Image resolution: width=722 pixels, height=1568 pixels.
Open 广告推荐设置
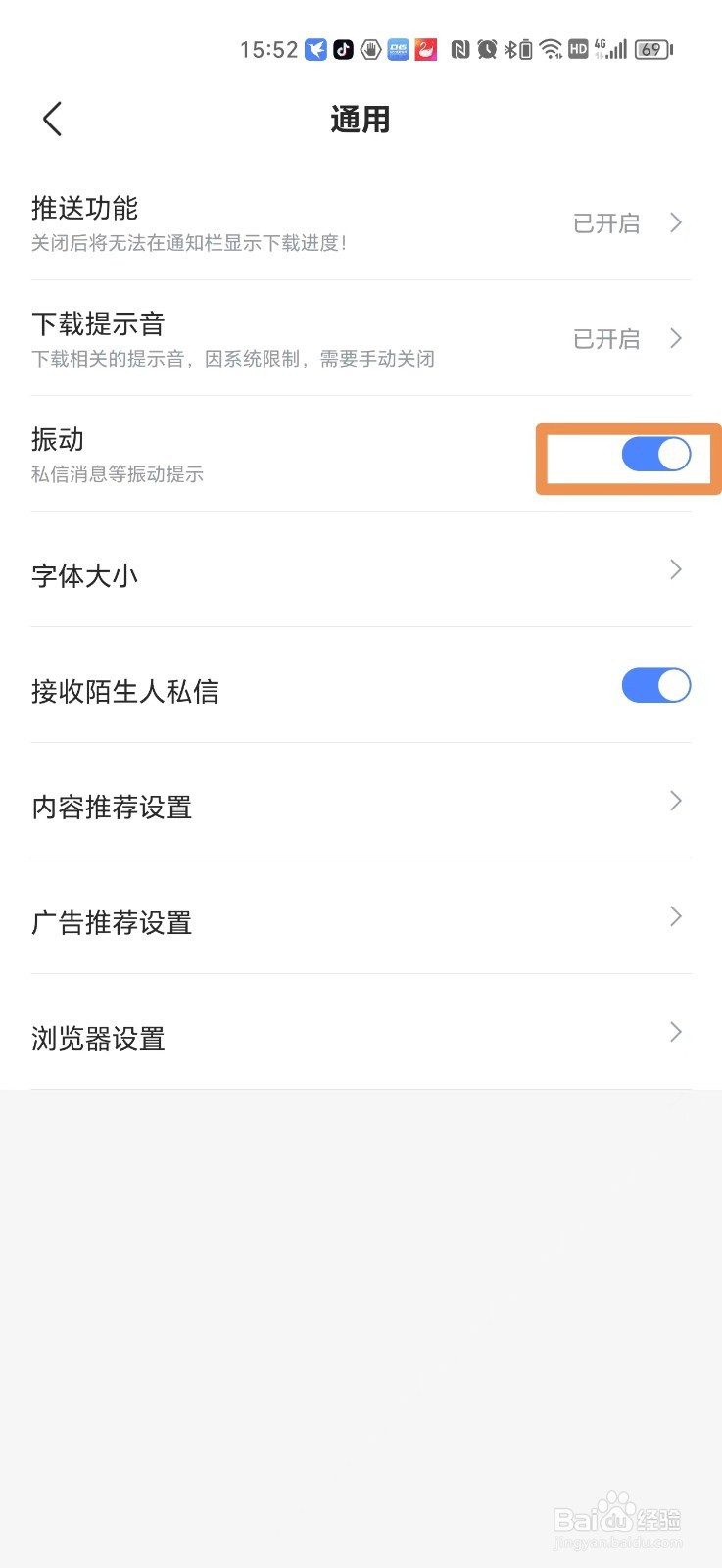tap(361, 922)
